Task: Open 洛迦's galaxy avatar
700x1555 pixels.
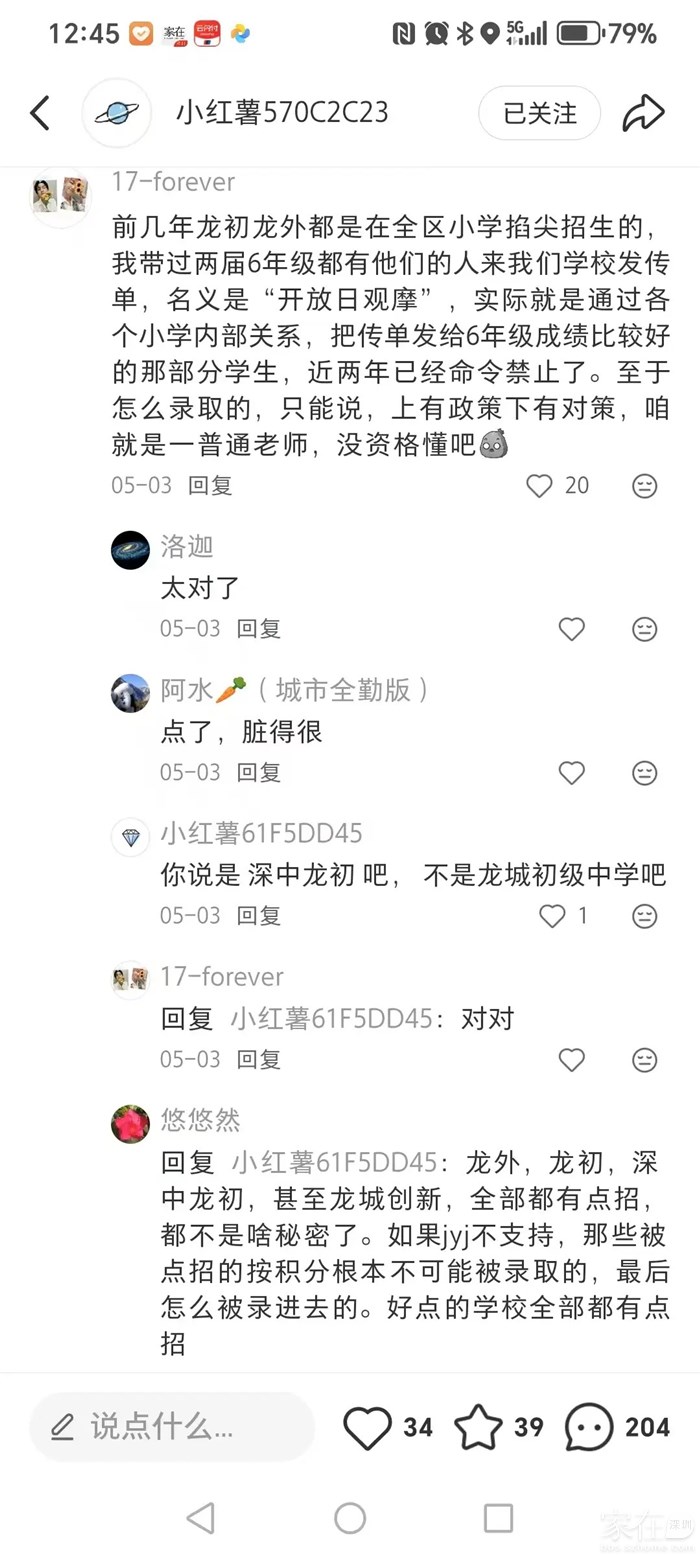Action: 130,550
